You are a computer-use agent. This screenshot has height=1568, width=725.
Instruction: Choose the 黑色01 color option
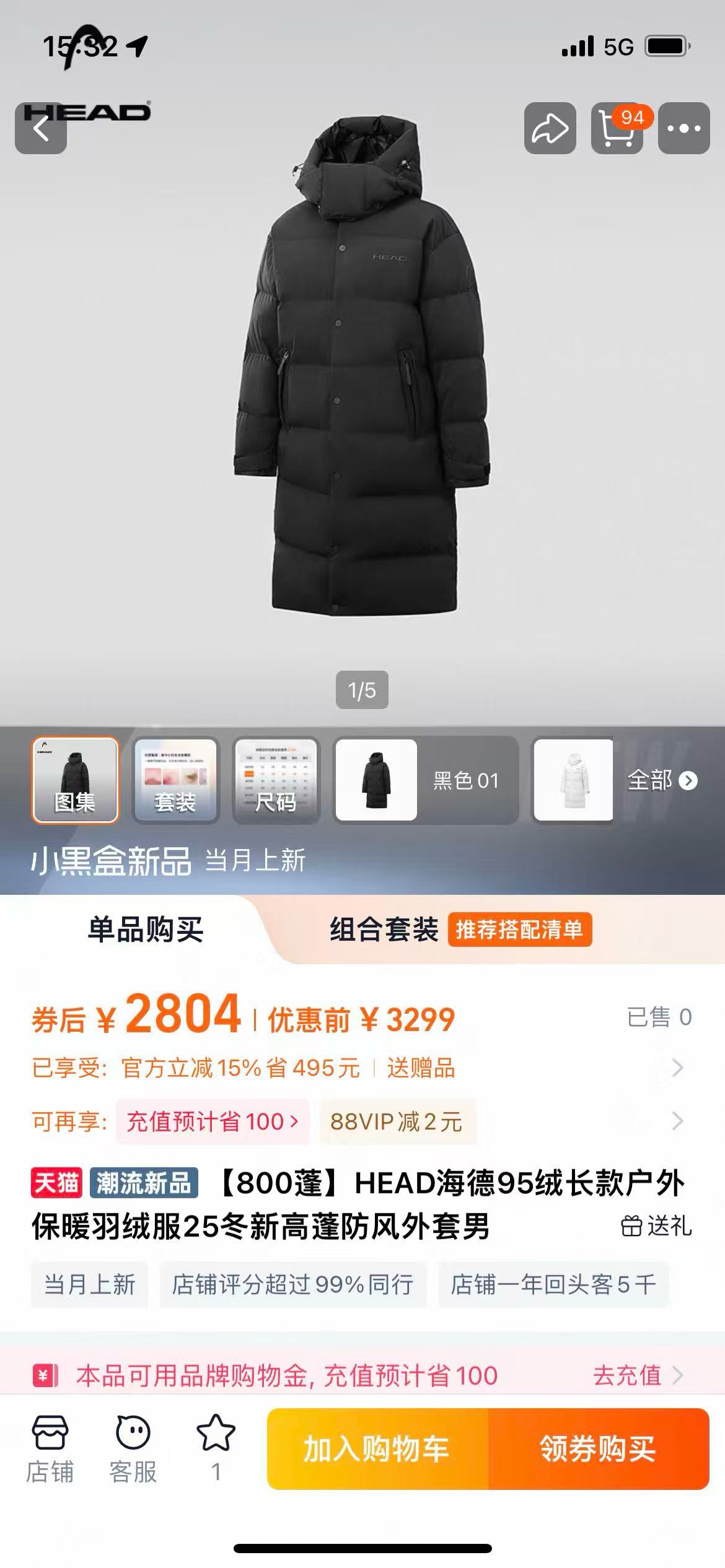click(x=426, y=780)
